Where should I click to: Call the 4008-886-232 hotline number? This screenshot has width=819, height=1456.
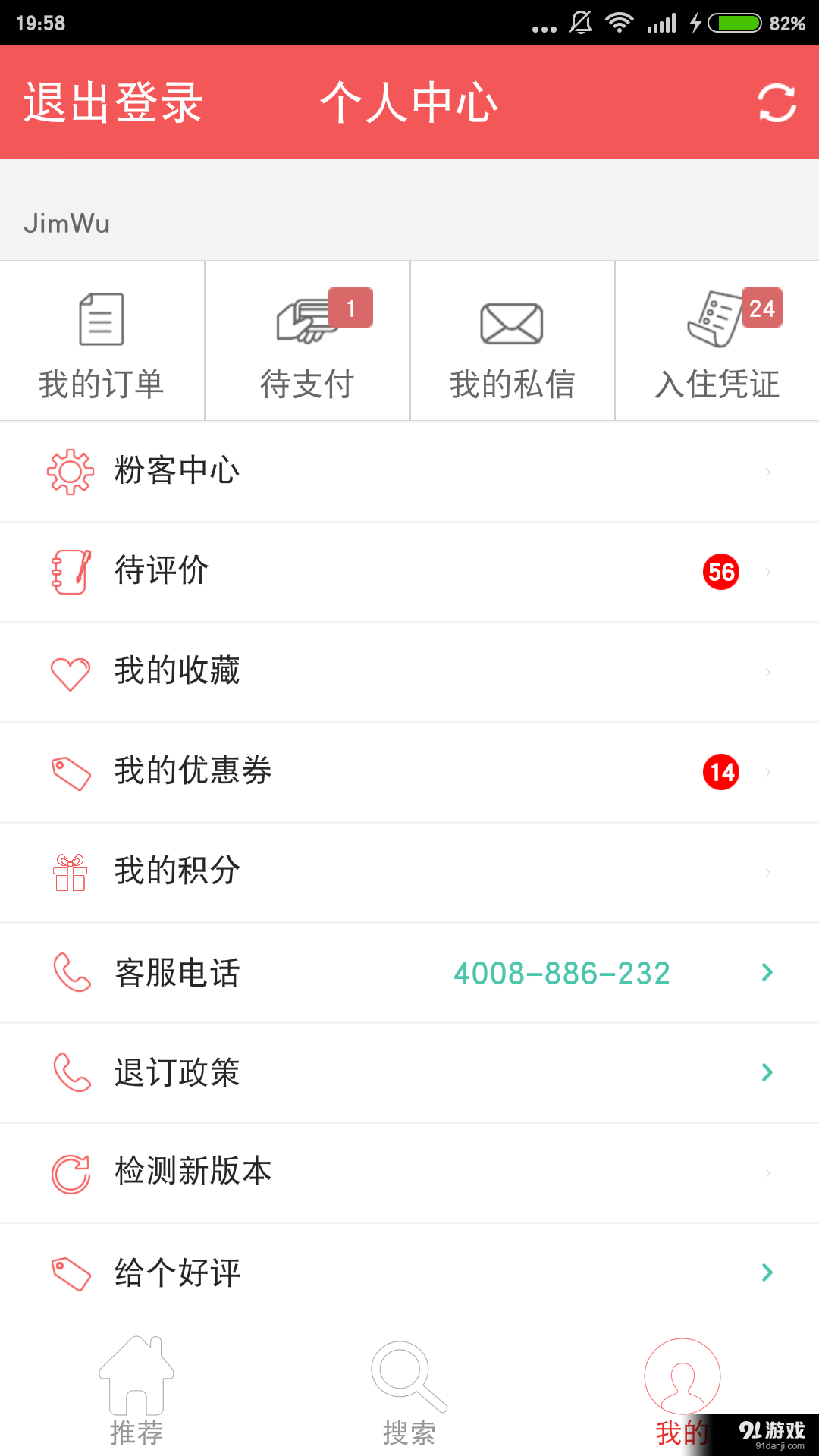tap(561, 972)
